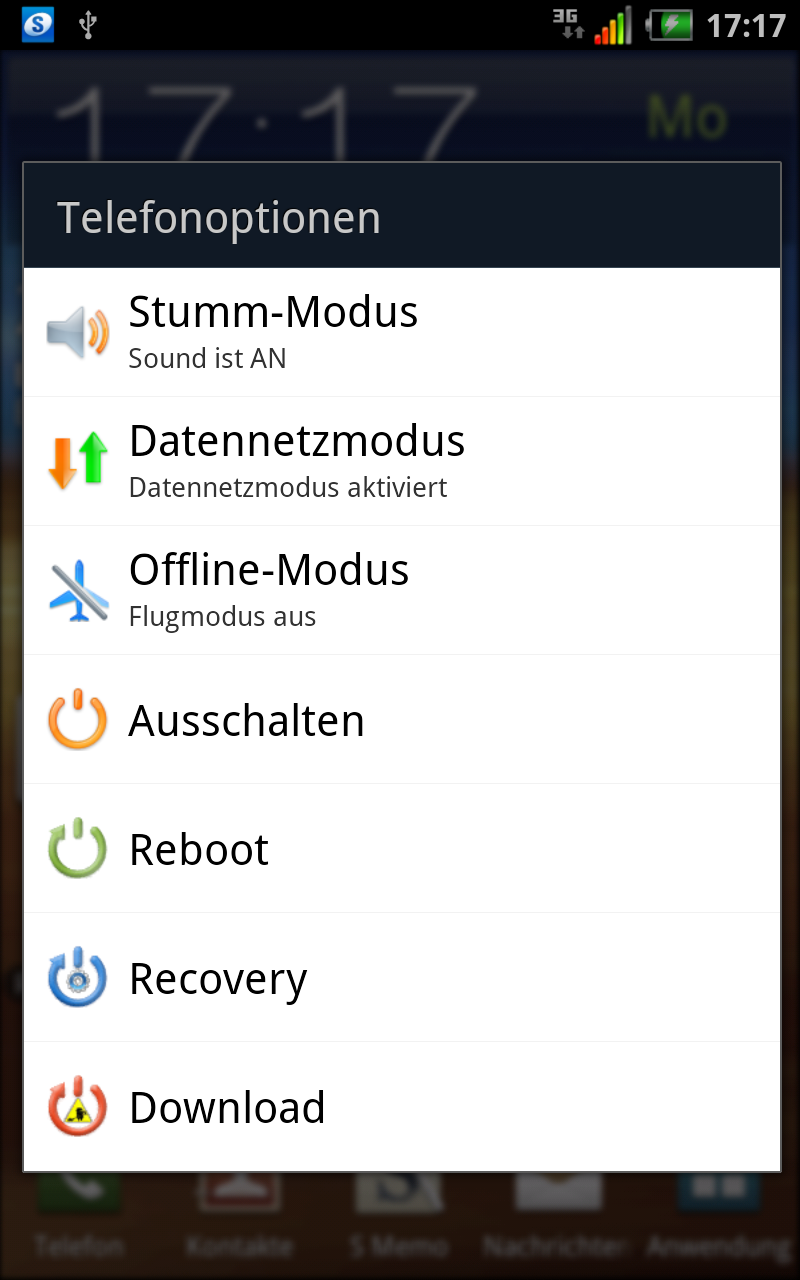This screenshot has height=1280, width=800.
Task: Toggle Datennetzmodus mobile data
Action: [401, 461]
